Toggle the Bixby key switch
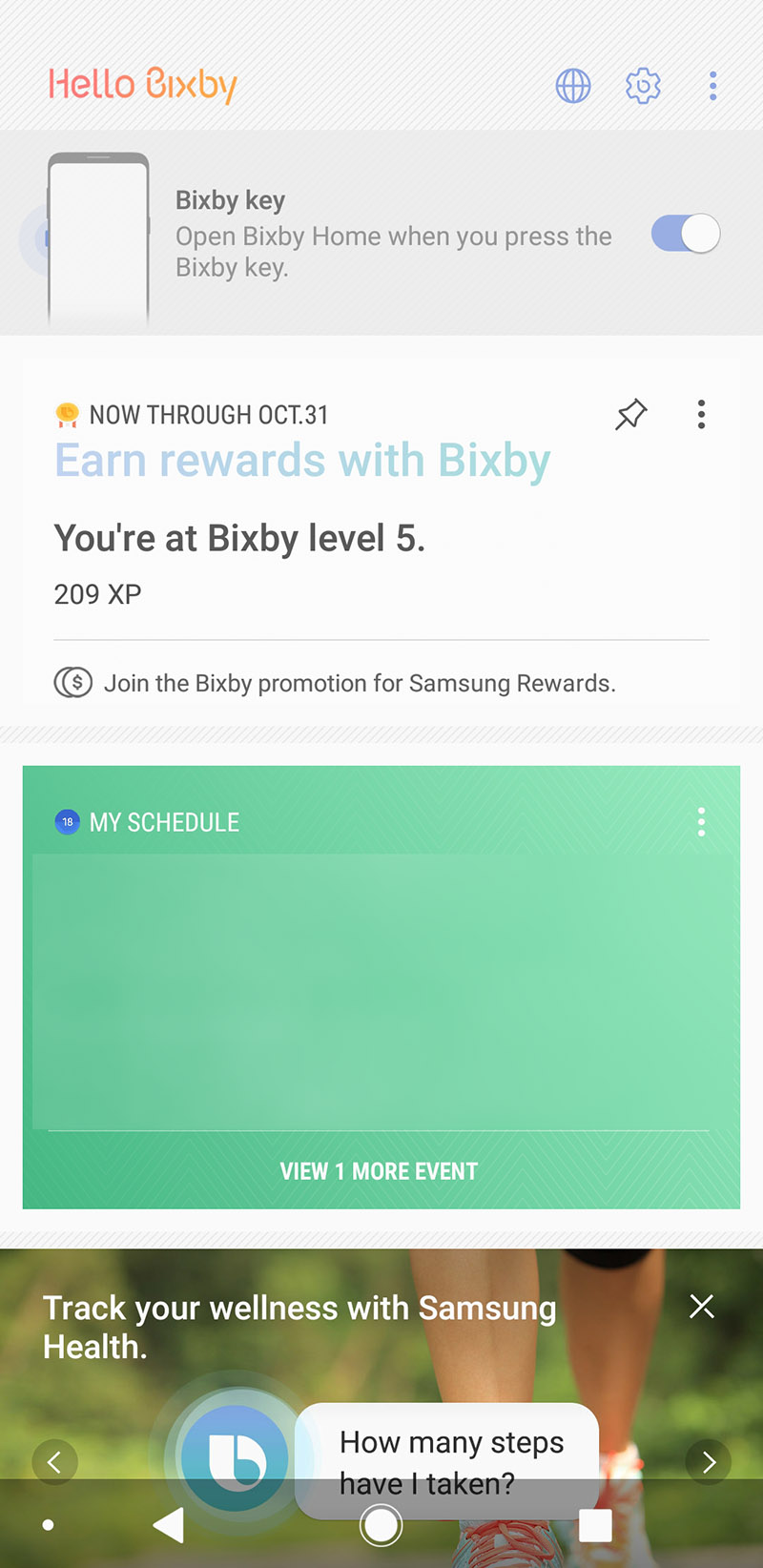Viewport: 763px width, 1568px height. [685, 234]
